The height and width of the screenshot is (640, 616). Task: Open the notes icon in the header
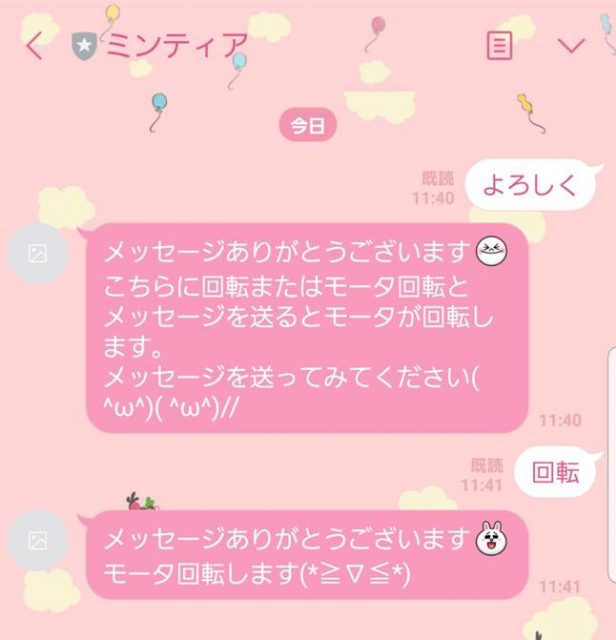point(499,46)
